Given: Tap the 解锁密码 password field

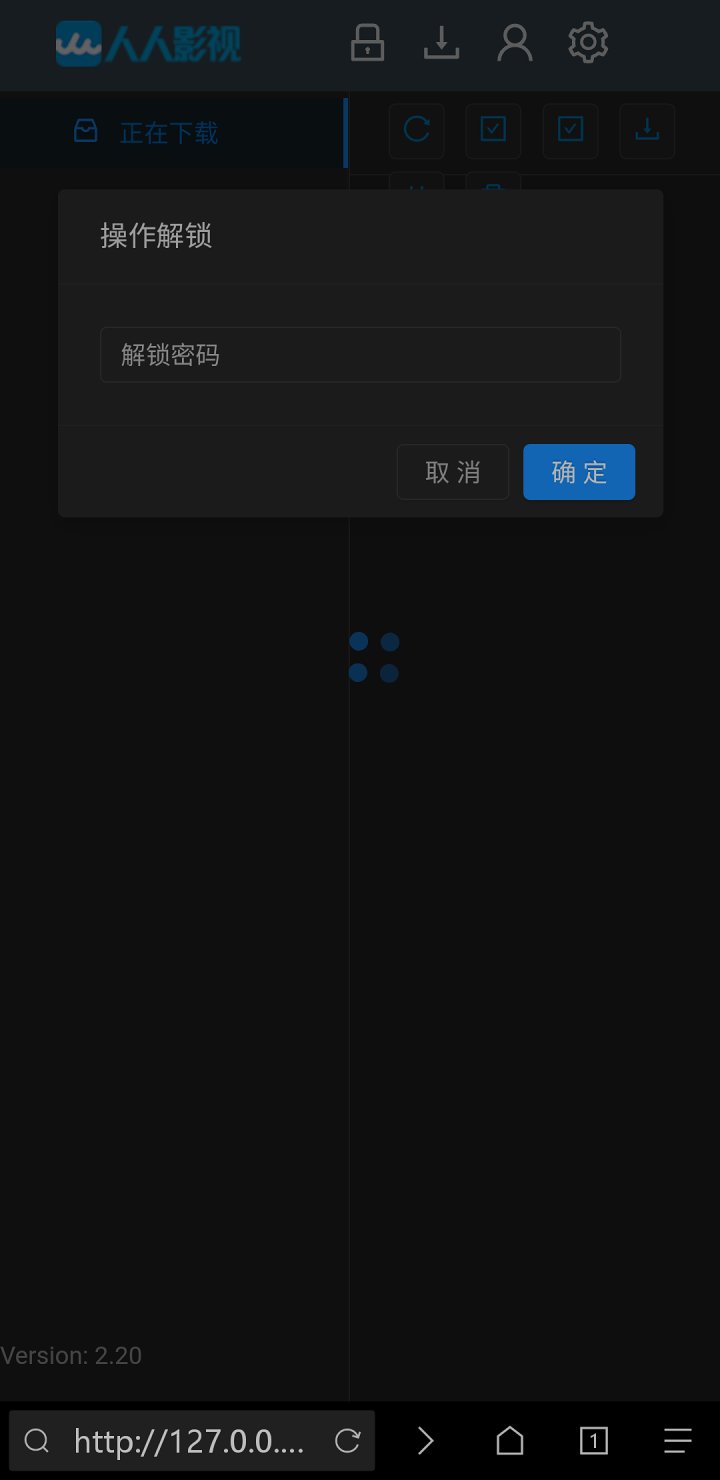Looking at the screenshot, I should (x=360, y=355).
